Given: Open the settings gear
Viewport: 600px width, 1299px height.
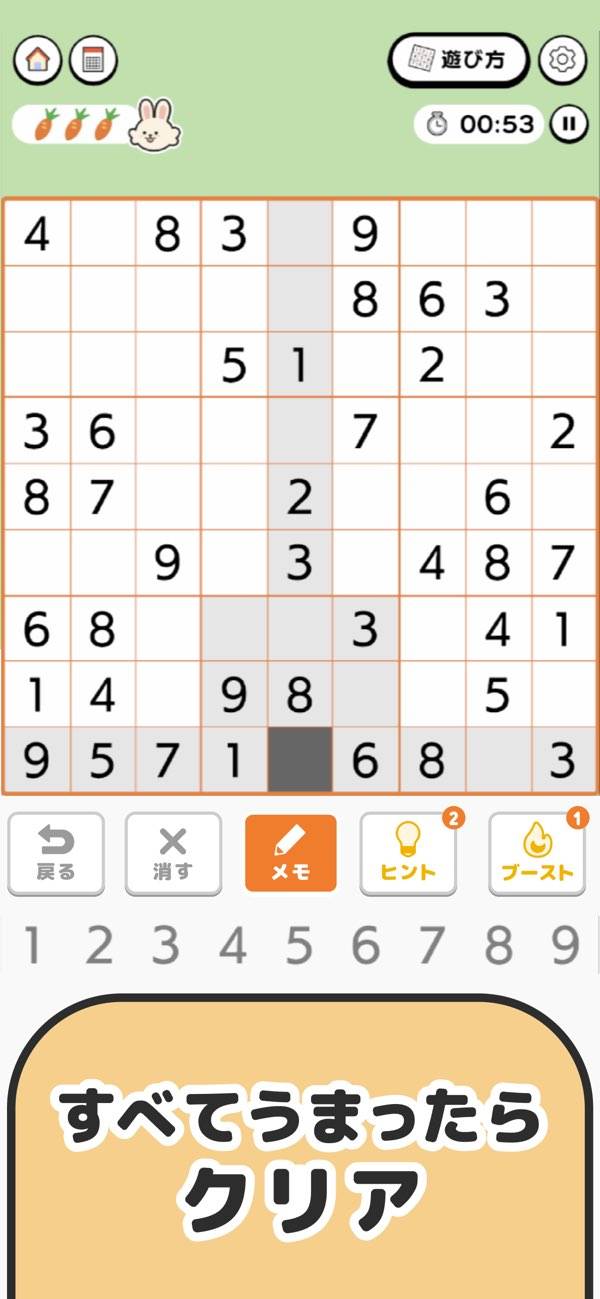Looking at the screenshot, I should pyautogui.click(x=562, y=59).
